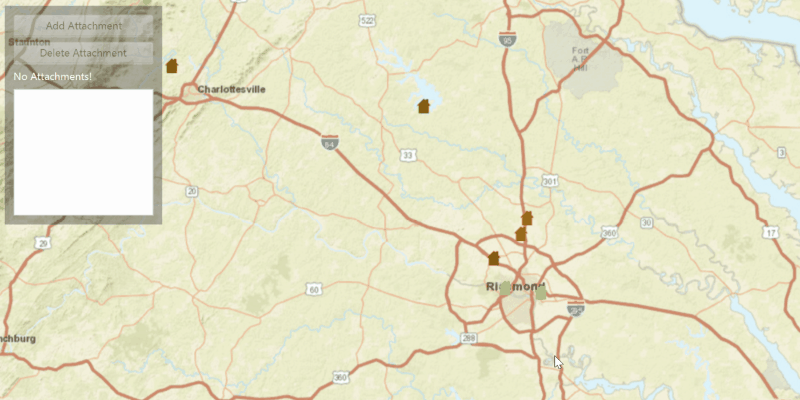Select the house marker beside the lake
This screenshot has width=800, height=400.
[x=424, y=106]
